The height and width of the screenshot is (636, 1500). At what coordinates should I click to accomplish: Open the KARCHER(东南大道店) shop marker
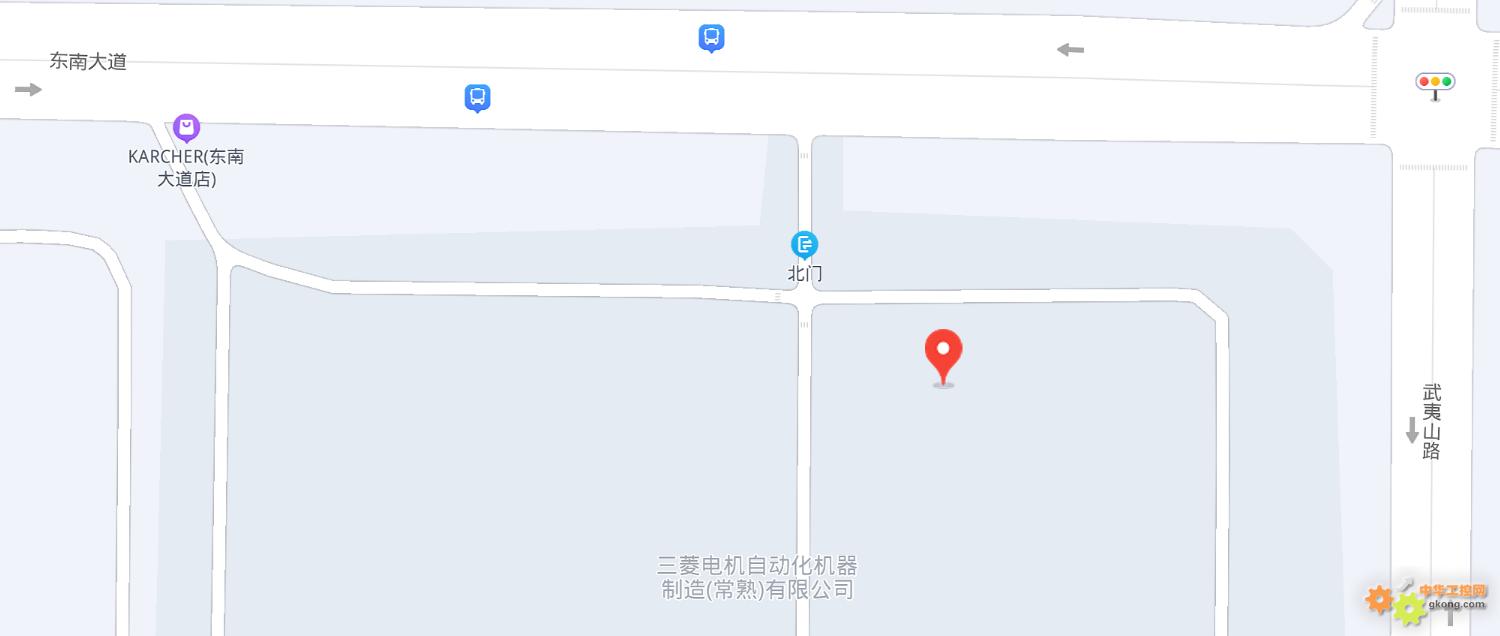tap(186, 128)
